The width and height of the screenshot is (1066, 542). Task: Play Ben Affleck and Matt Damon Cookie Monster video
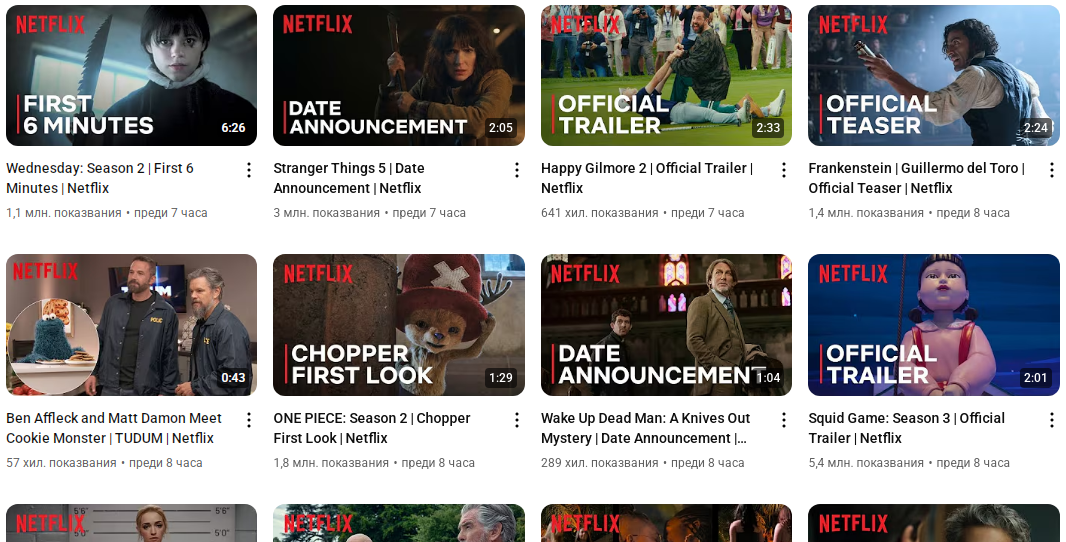131,325
